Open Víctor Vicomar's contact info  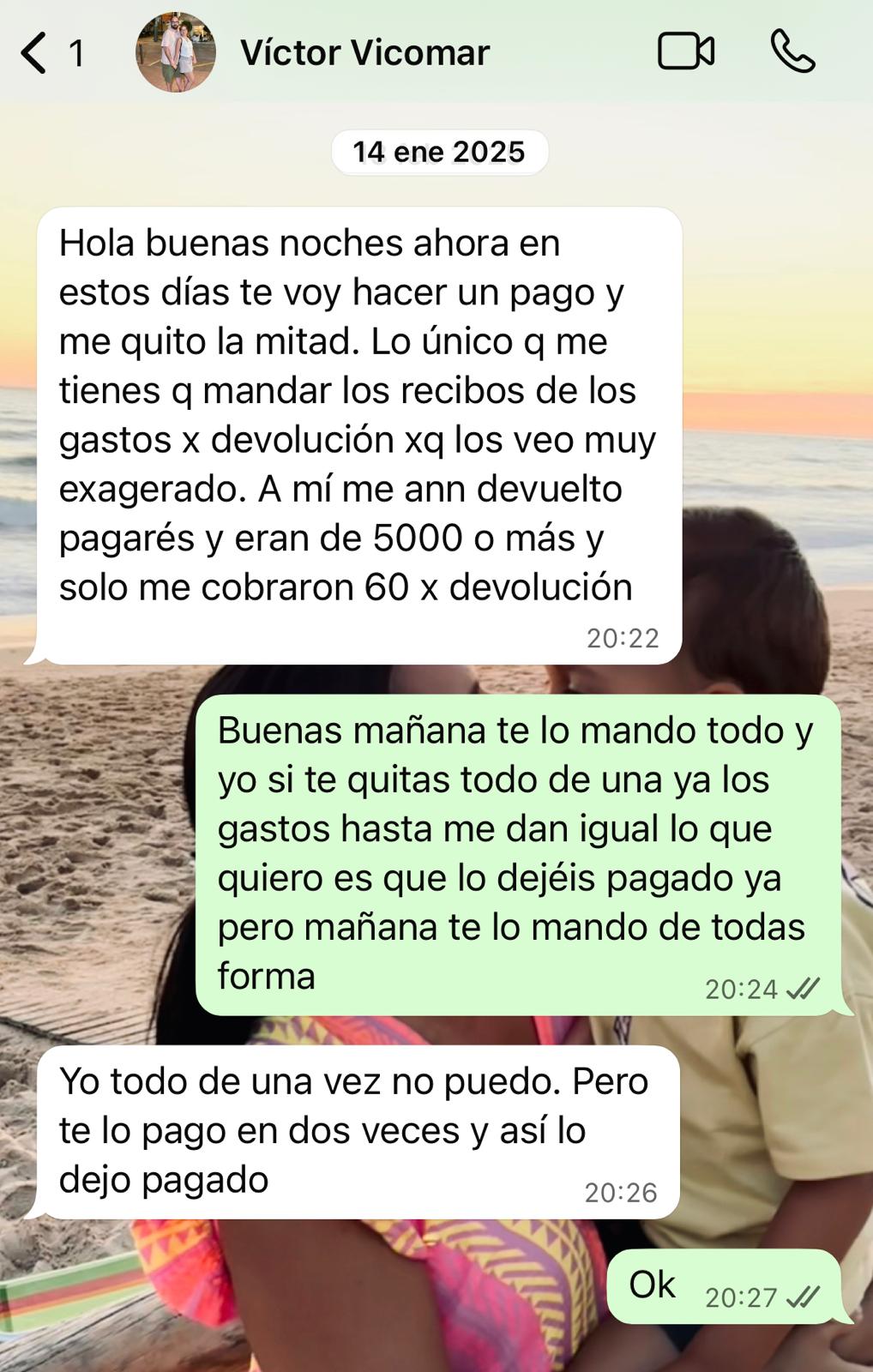tap(364, 53)
